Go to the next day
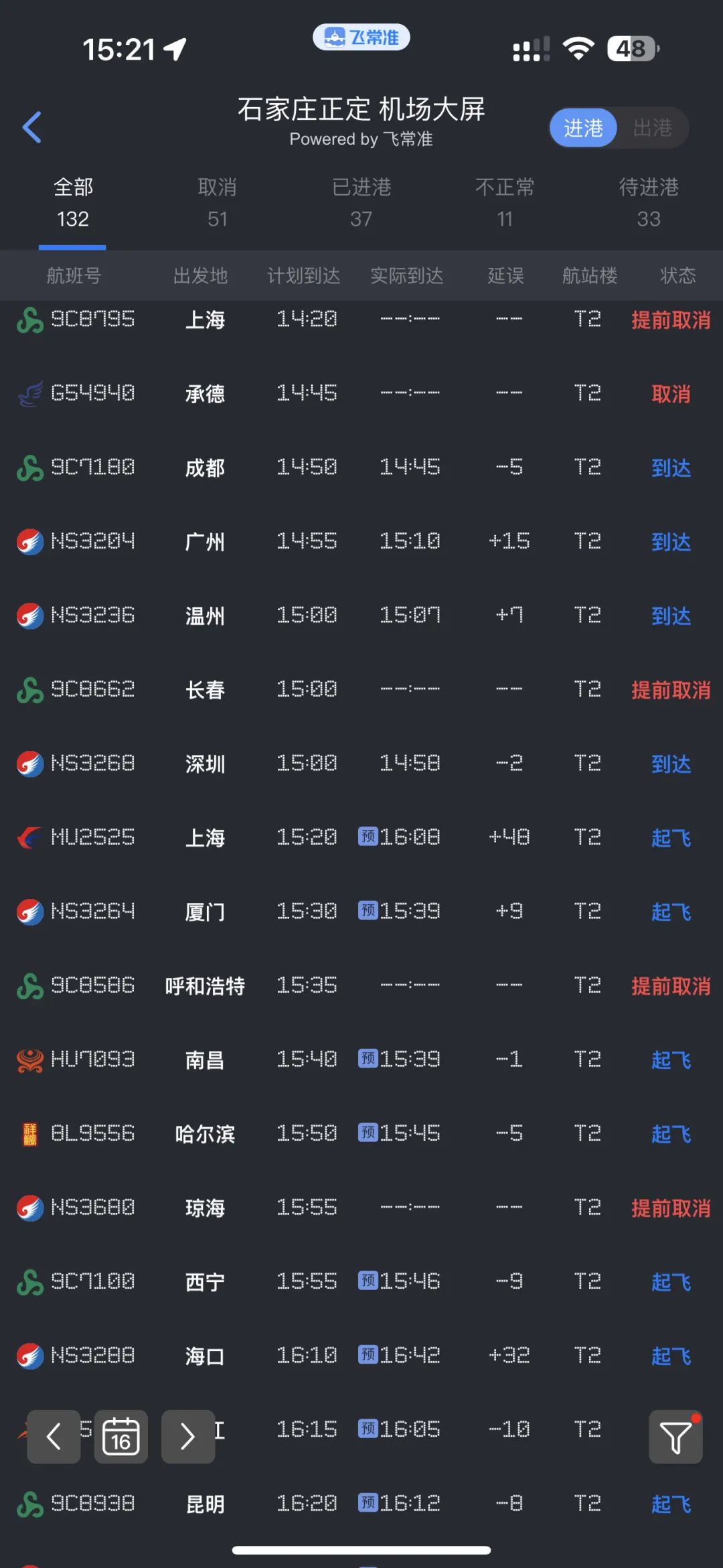 (x=188, y=1437)
